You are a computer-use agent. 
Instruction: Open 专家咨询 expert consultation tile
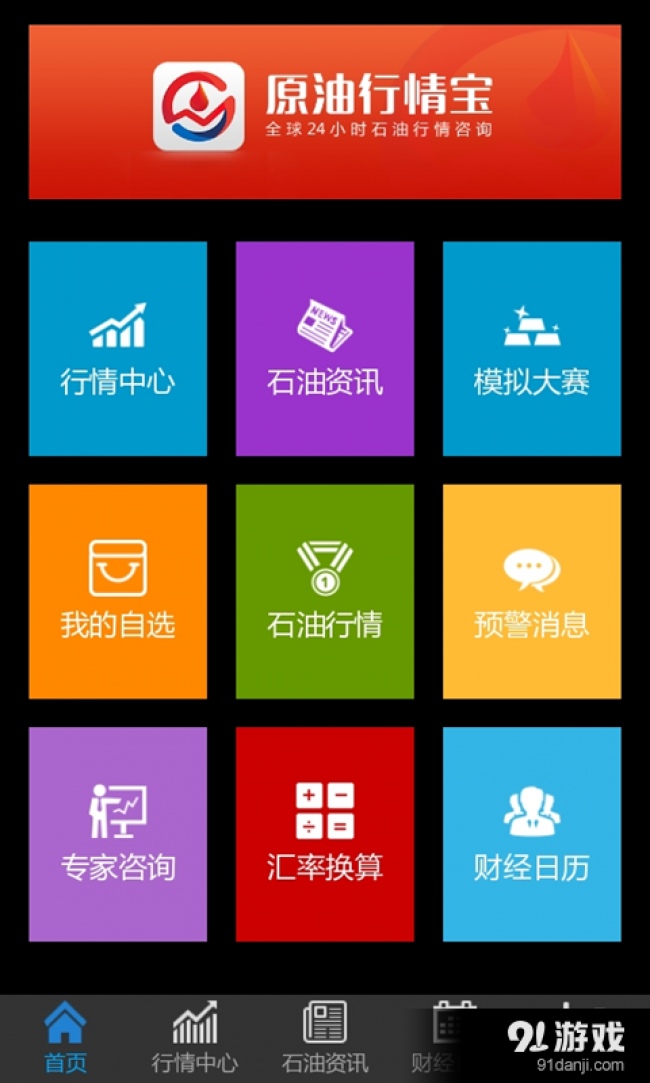pyautogui.click(x=117, y=834)
